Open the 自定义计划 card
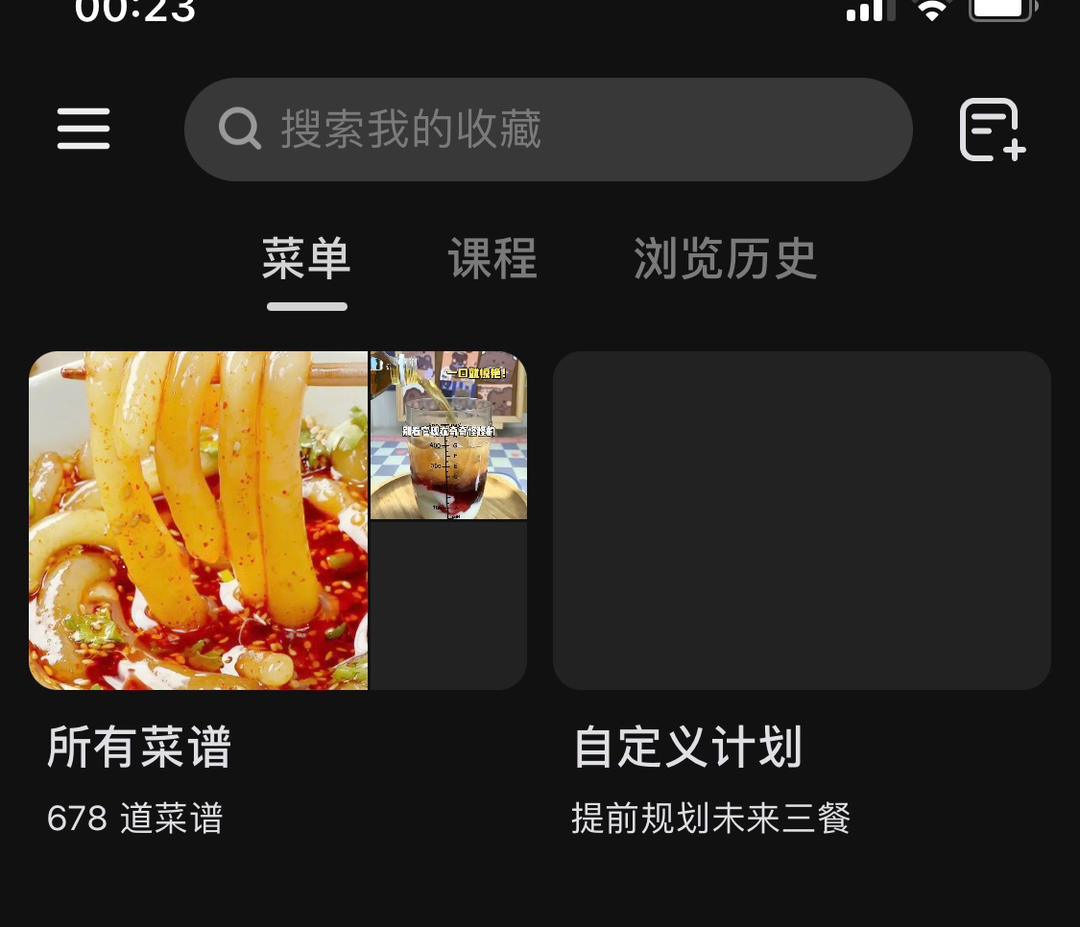Image resolution: width=1080 pixels, height=927 pixels. coord(801,521)
